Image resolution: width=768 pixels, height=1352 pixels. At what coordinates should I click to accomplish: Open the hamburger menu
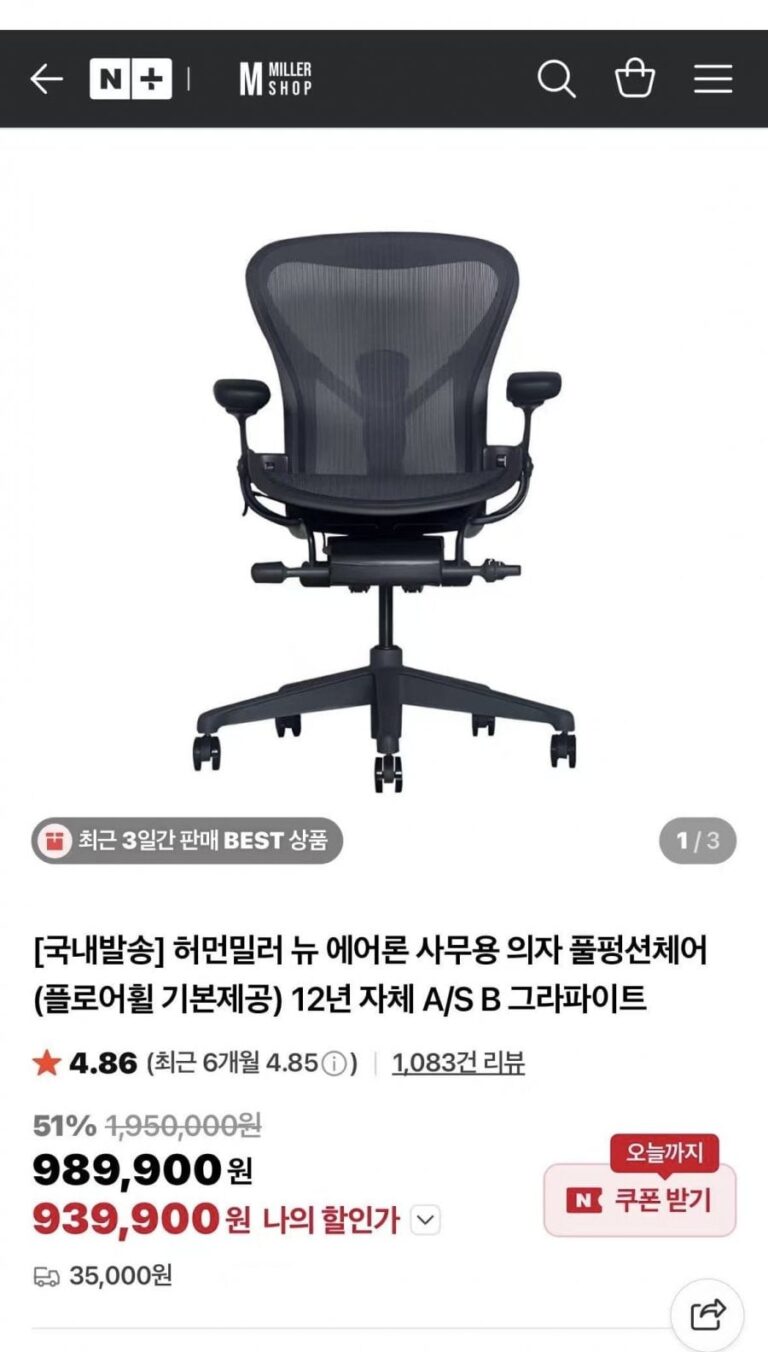point(713,79)
